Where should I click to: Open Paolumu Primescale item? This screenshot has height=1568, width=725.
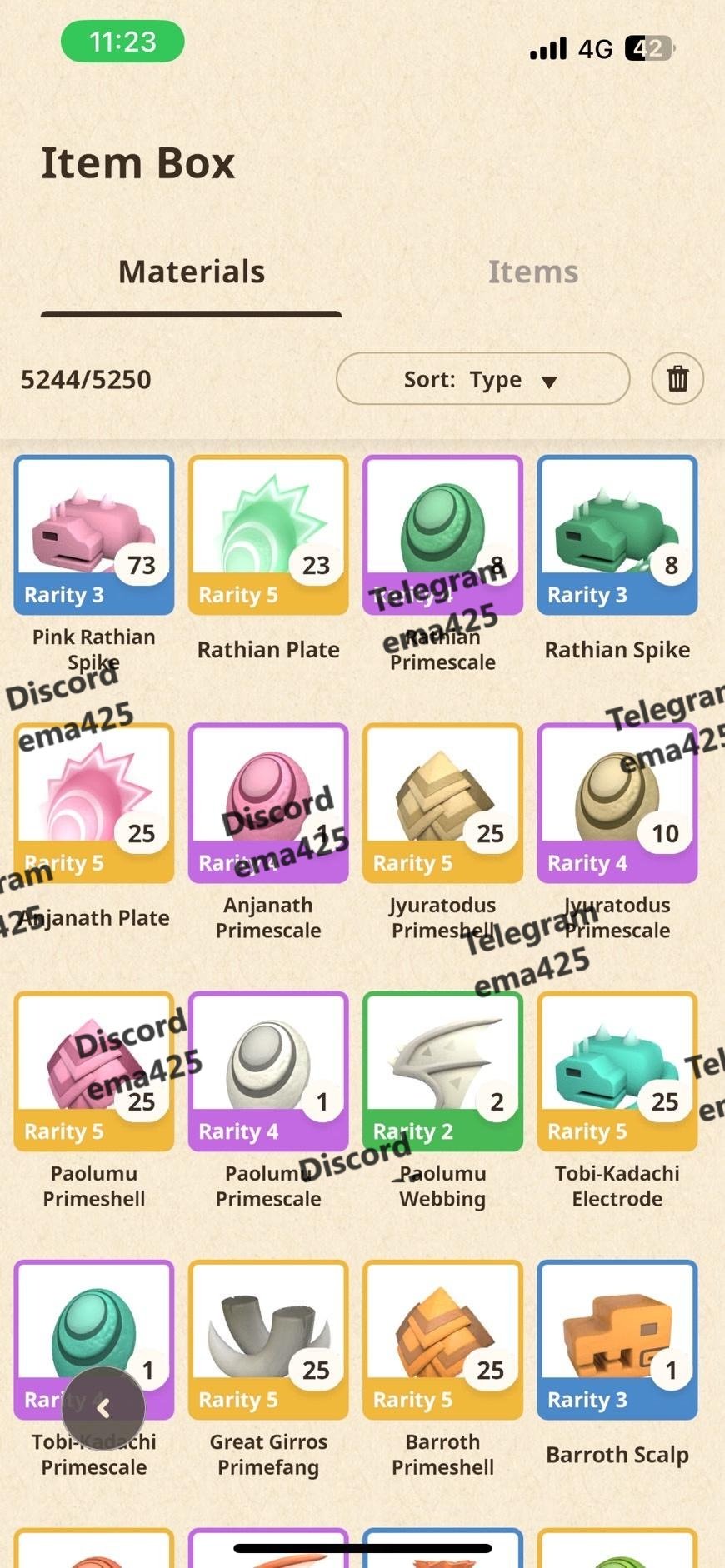268,1071
